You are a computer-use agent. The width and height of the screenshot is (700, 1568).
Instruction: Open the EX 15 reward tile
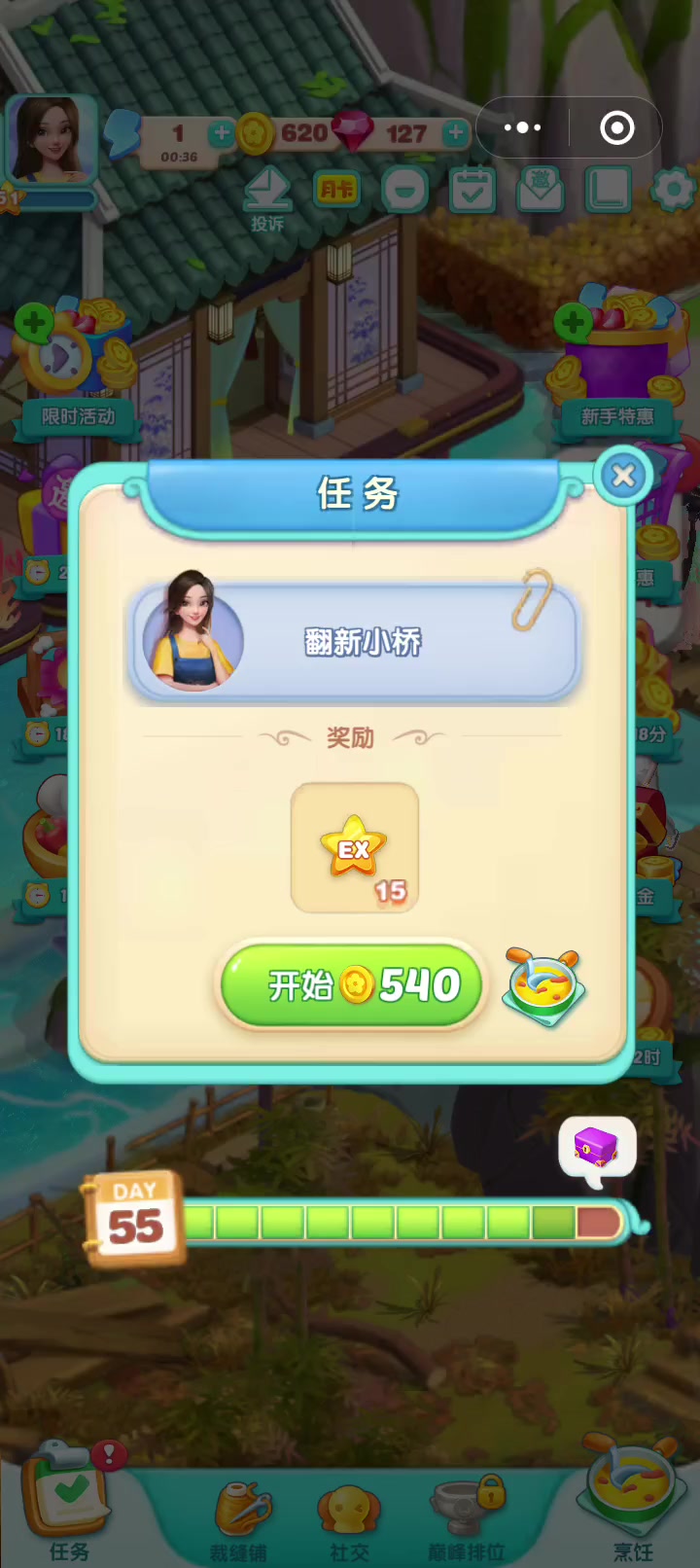[x=355, y=848]
